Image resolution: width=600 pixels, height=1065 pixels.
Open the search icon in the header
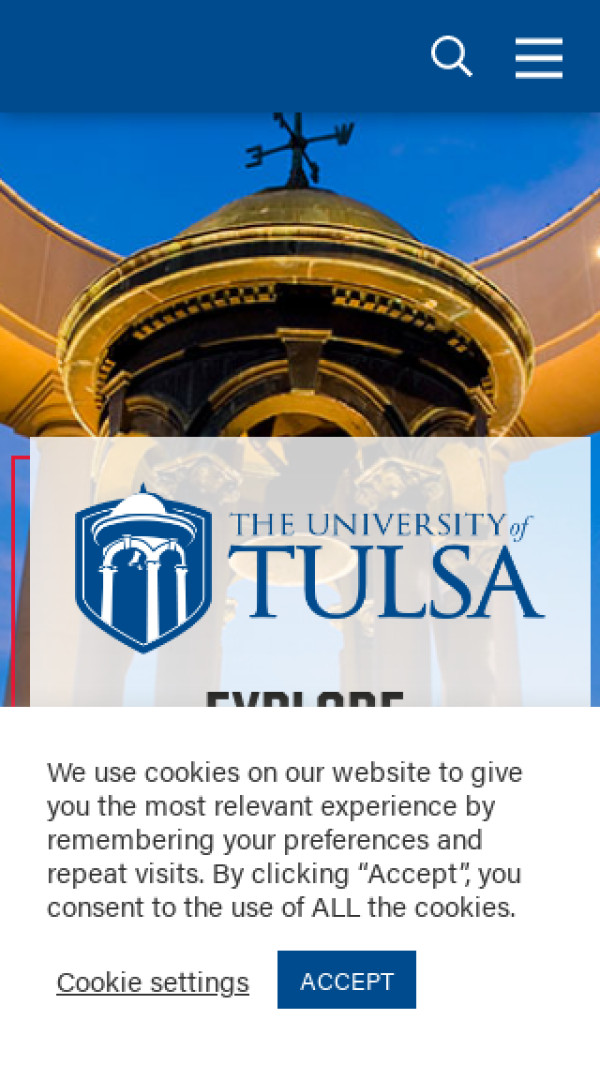[451, 57]
